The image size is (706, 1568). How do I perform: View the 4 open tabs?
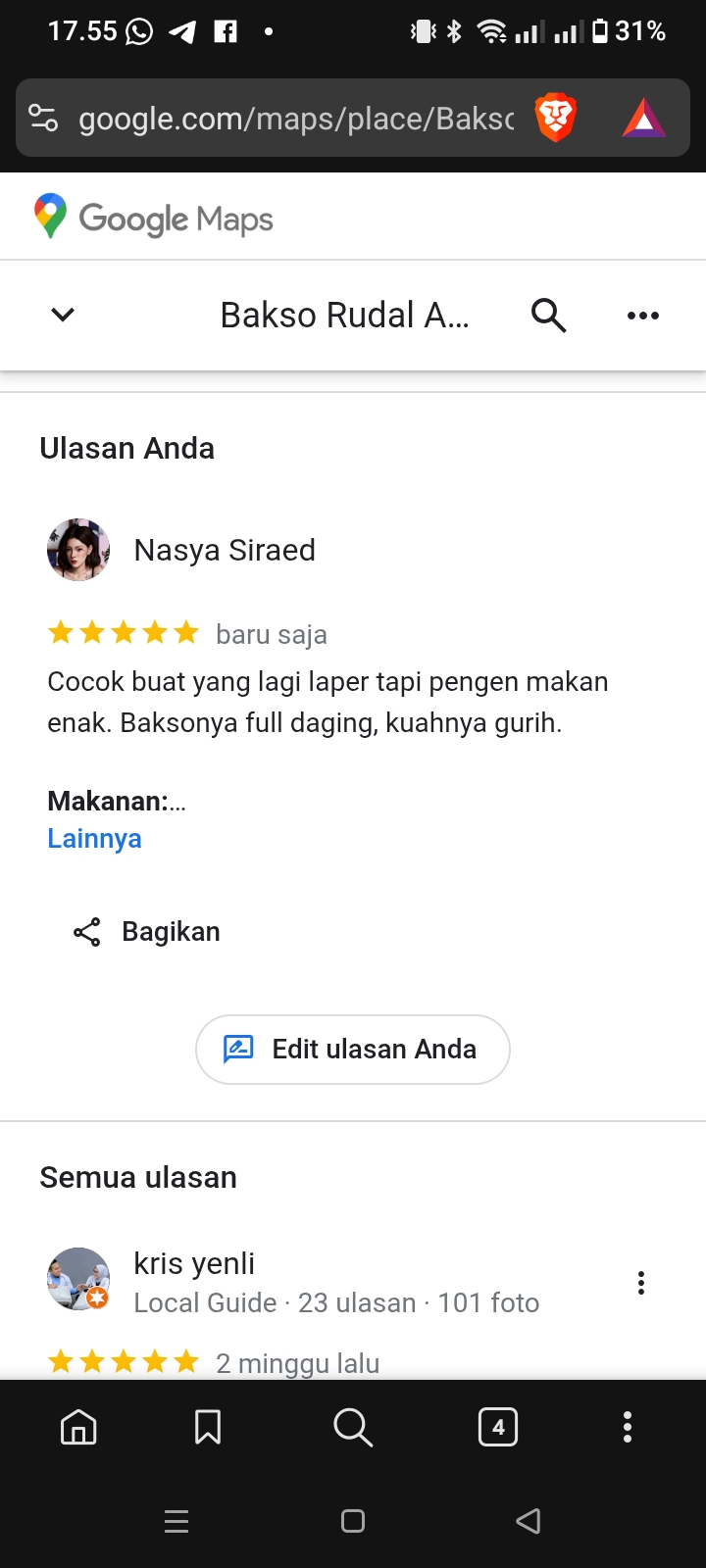pos(498,1427)
